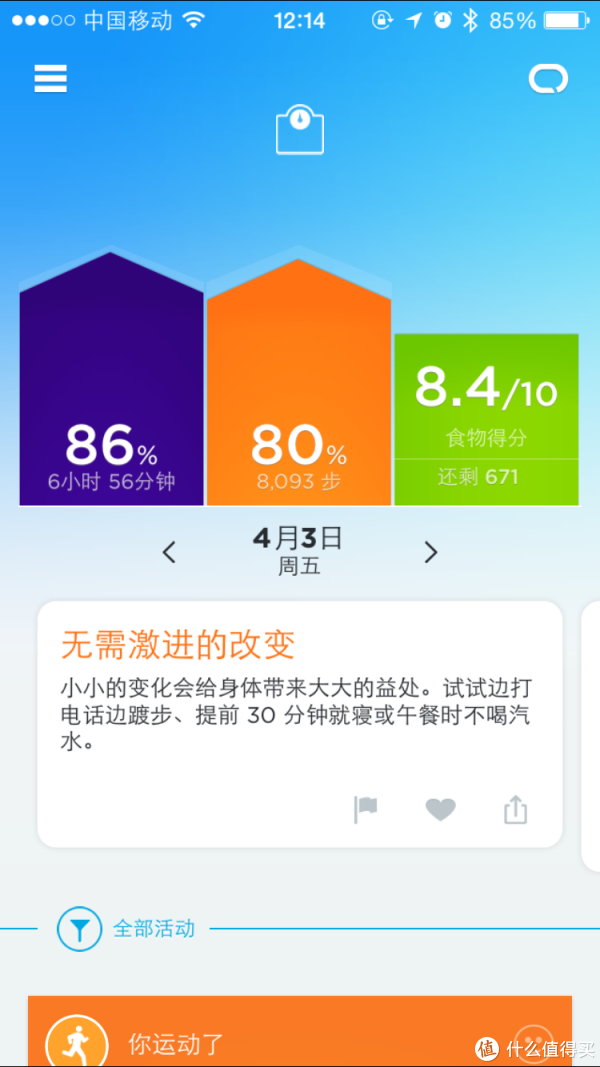Open the 86% sleep bar
This screenshot has height=1067, width=600.
(112, 379)
